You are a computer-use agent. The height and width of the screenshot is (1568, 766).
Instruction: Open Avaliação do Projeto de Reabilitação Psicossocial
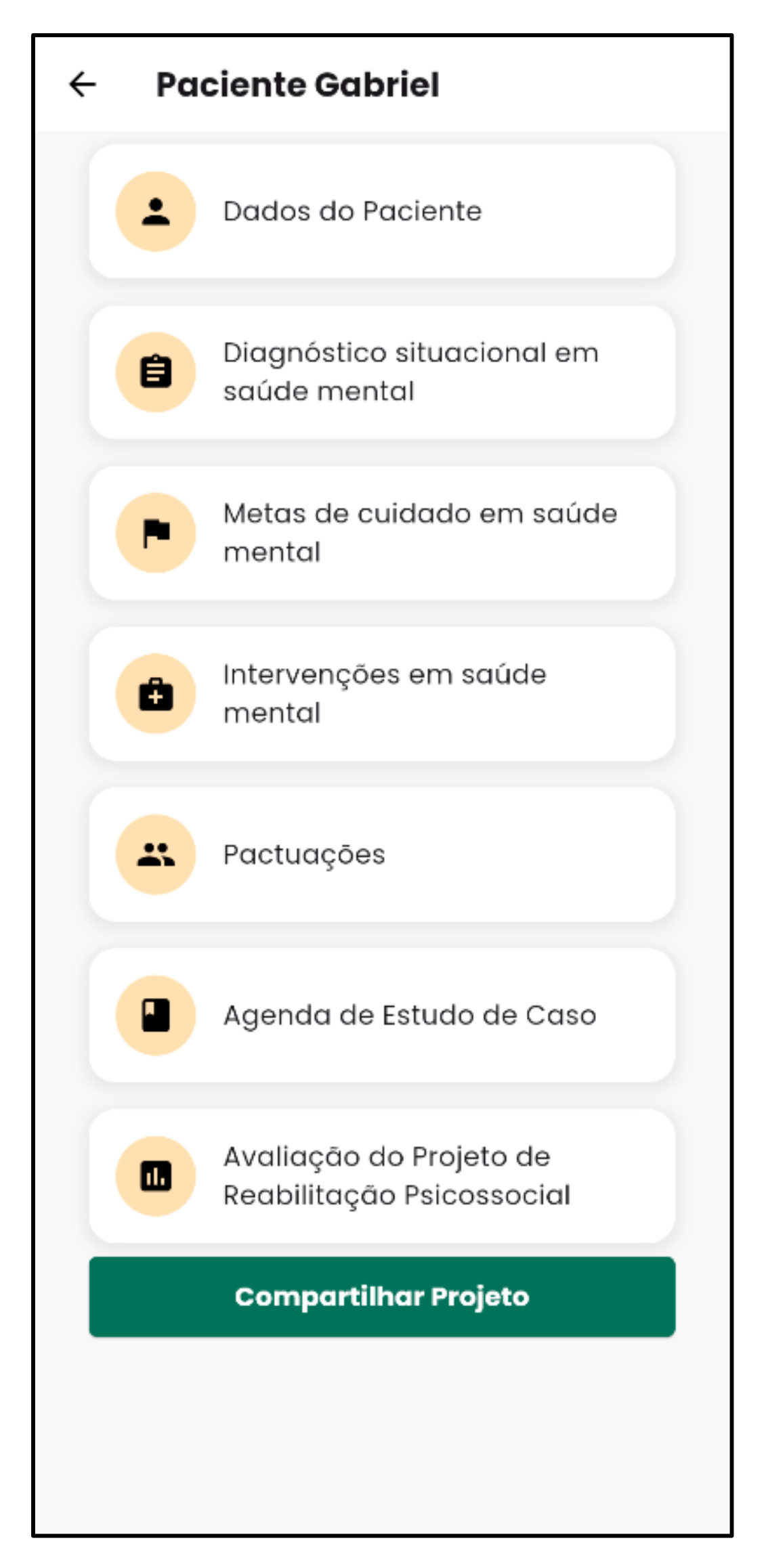pos(382,1176)
